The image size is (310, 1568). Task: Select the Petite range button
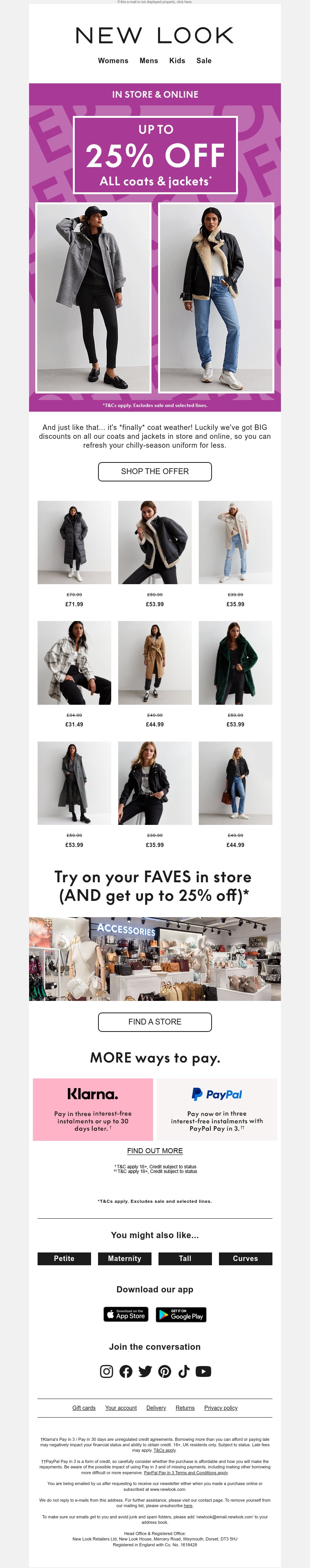pyautogui.click(x=64, y=1258)
